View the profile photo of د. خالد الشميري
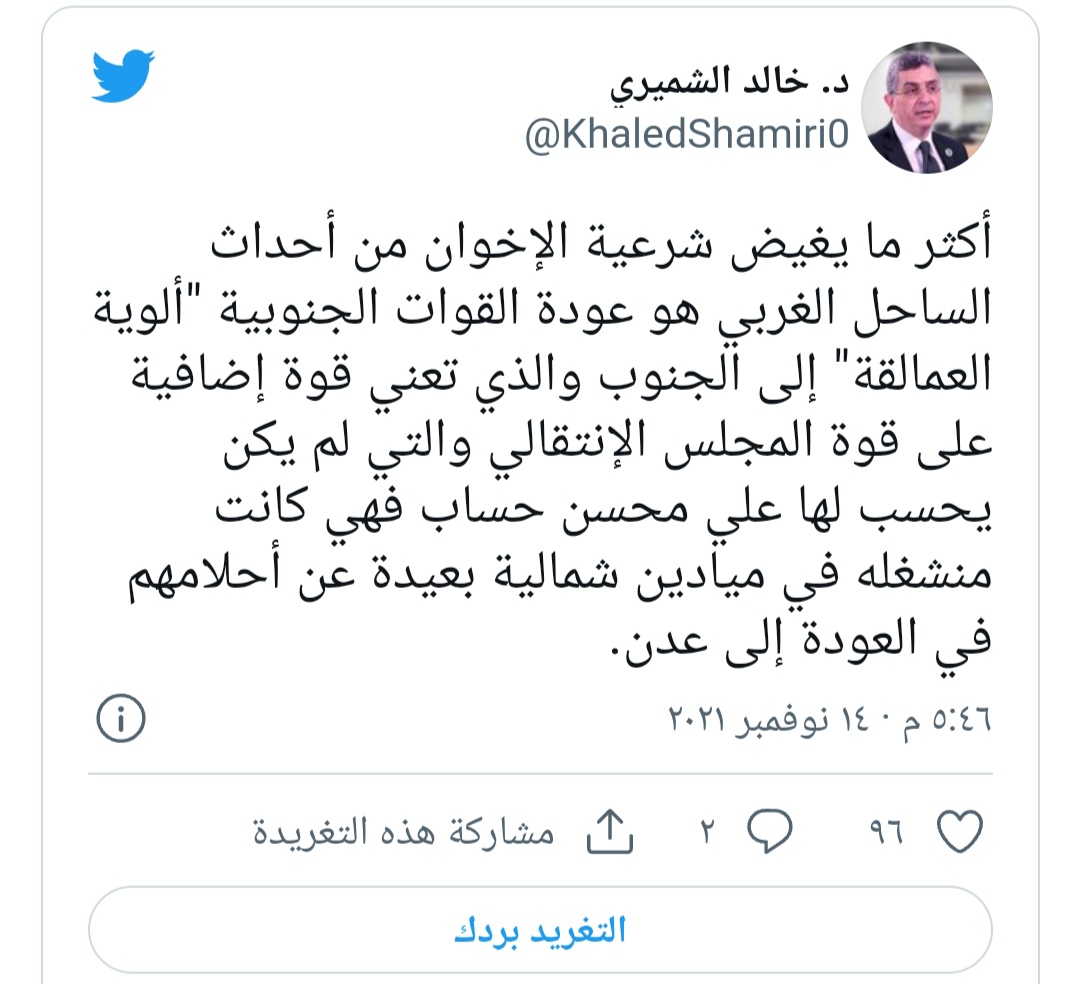Viewport: 1080px width, 984px height. tap(927, 108)
